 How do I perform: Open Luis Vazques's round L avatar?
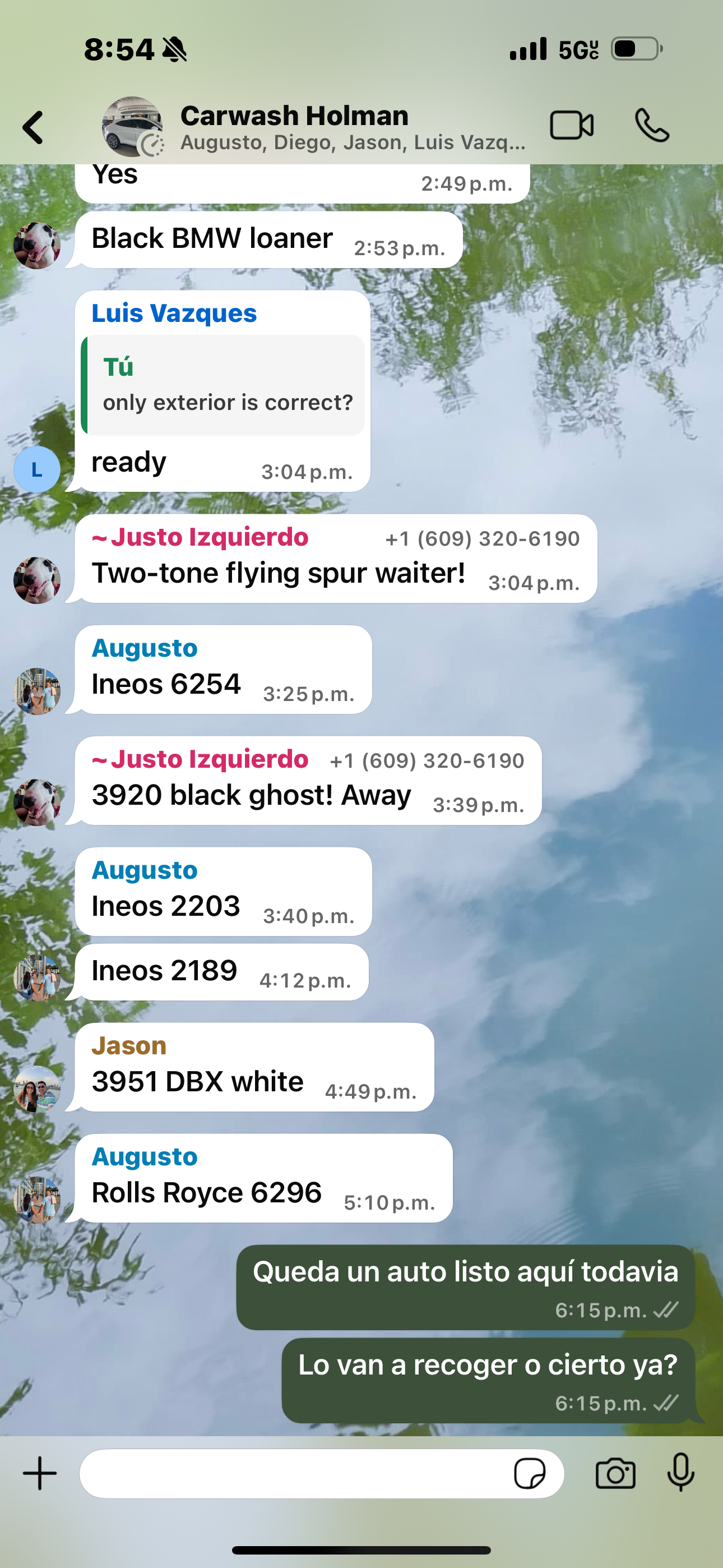(x=37, y=469)
